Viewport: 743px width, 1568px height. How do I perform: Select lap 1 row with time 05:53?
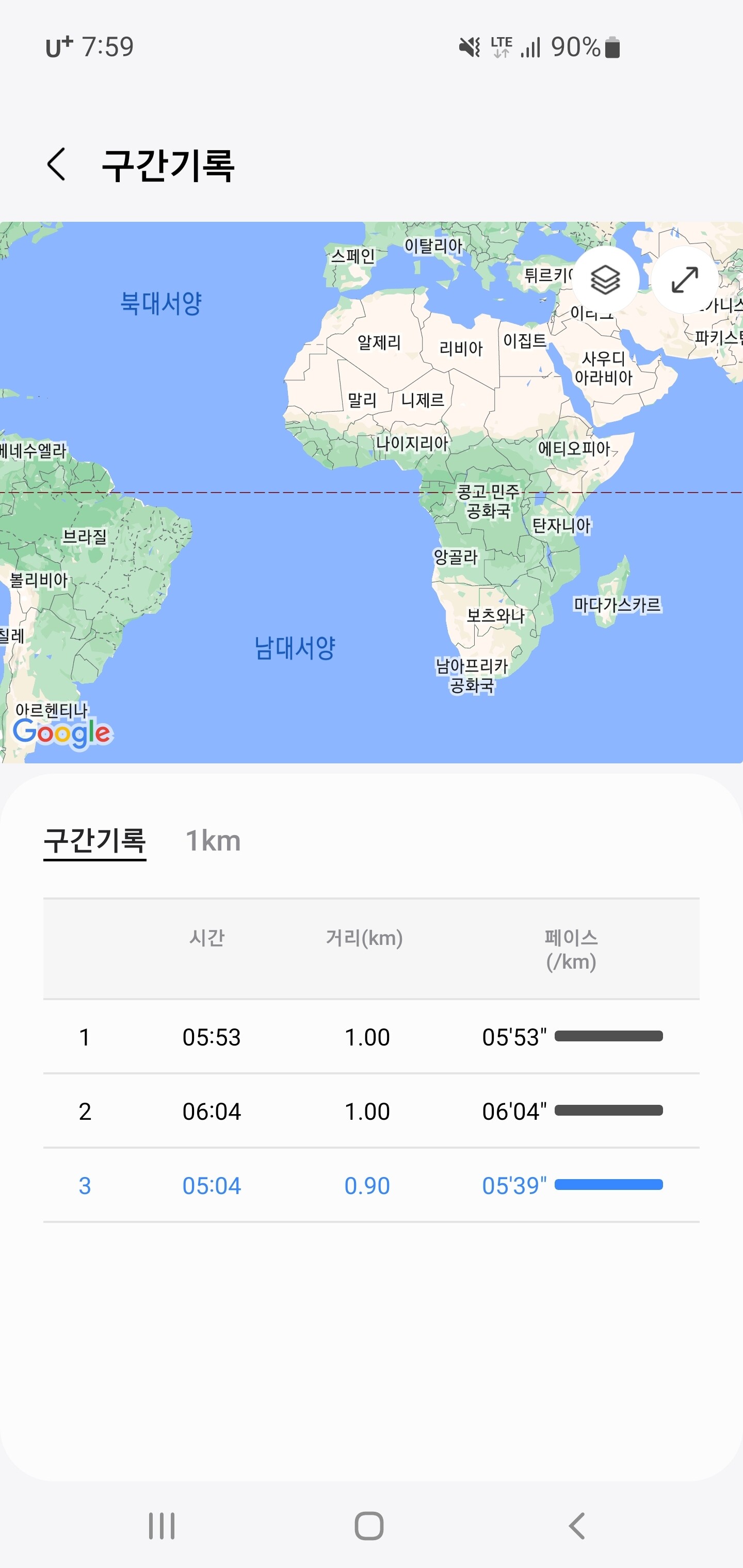(372, 1036)
